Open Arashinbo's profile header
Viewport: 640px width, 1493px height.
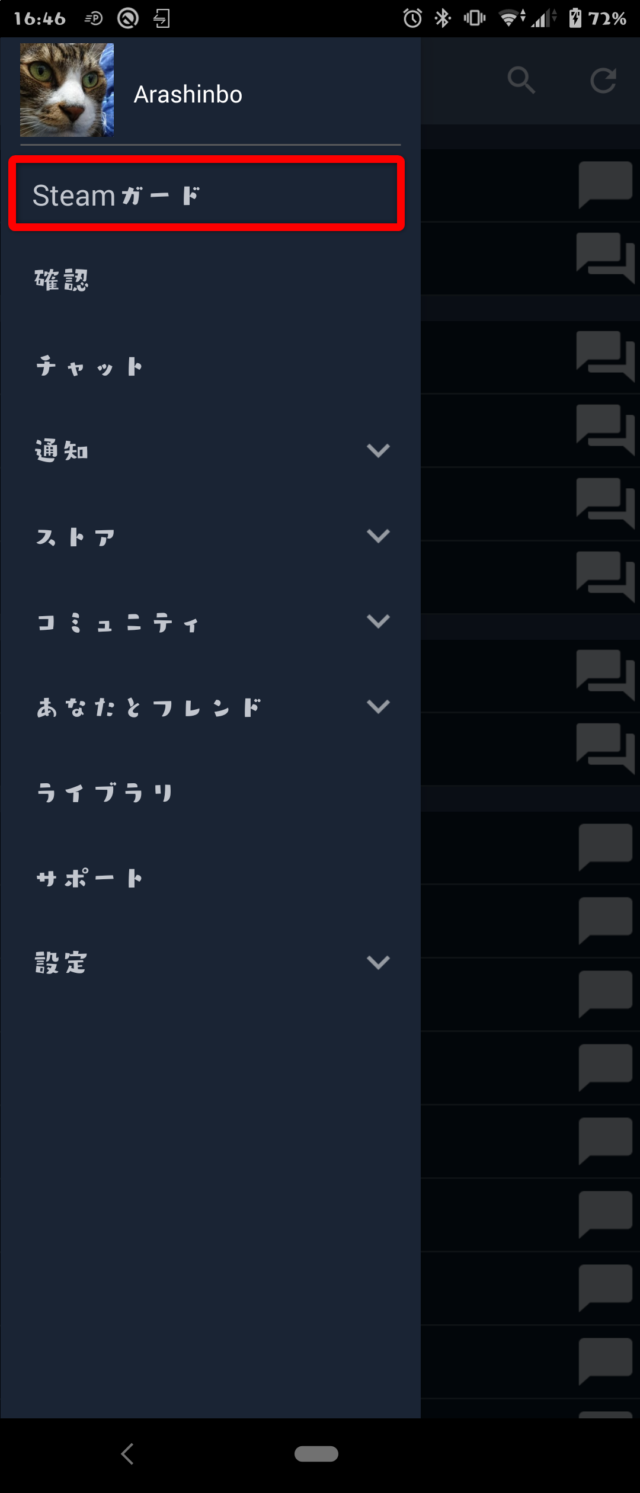point(187,94)
